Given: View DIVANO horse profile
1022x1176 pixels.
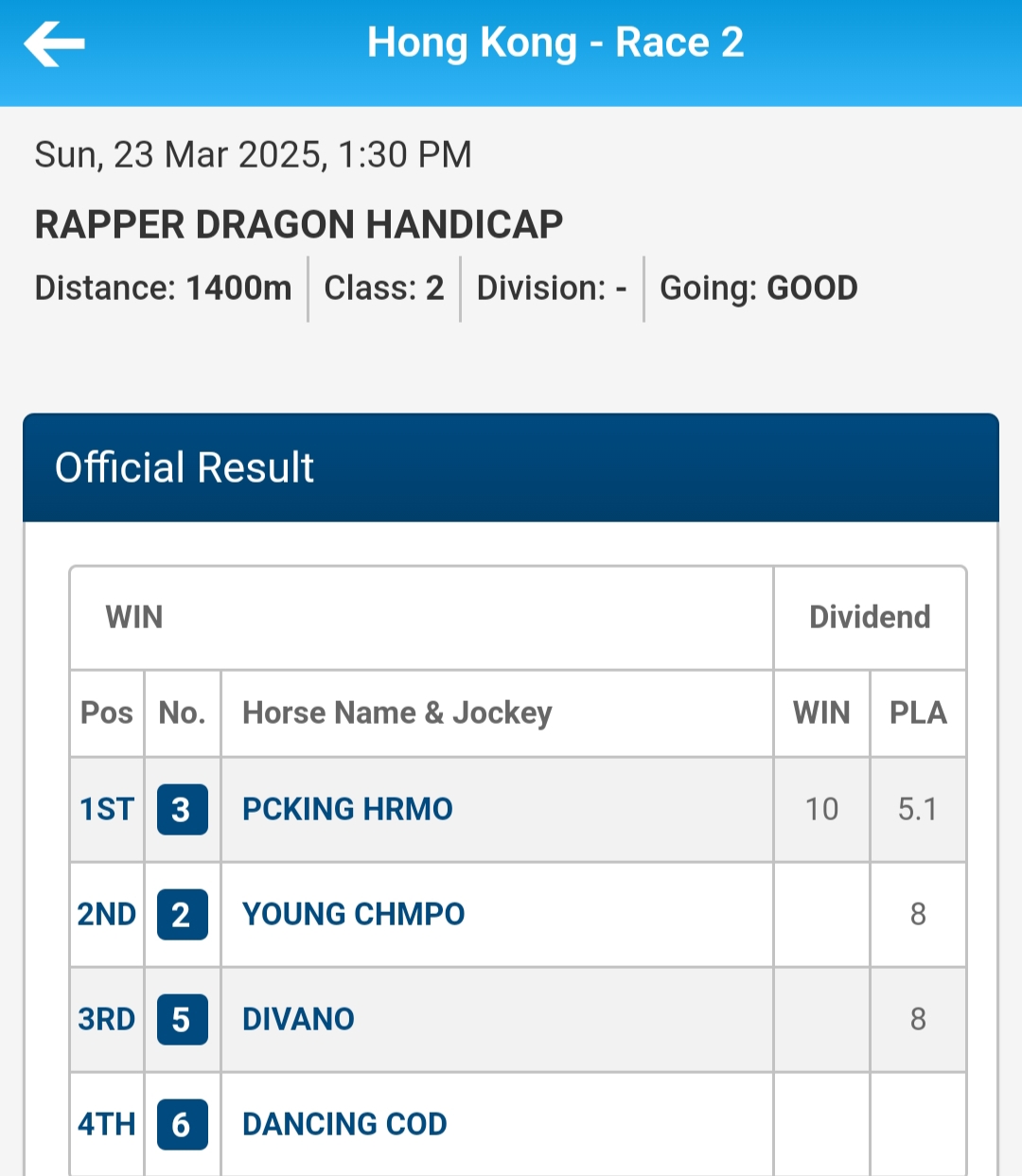Looking at the screenshot, I should tap(298, 1019).
